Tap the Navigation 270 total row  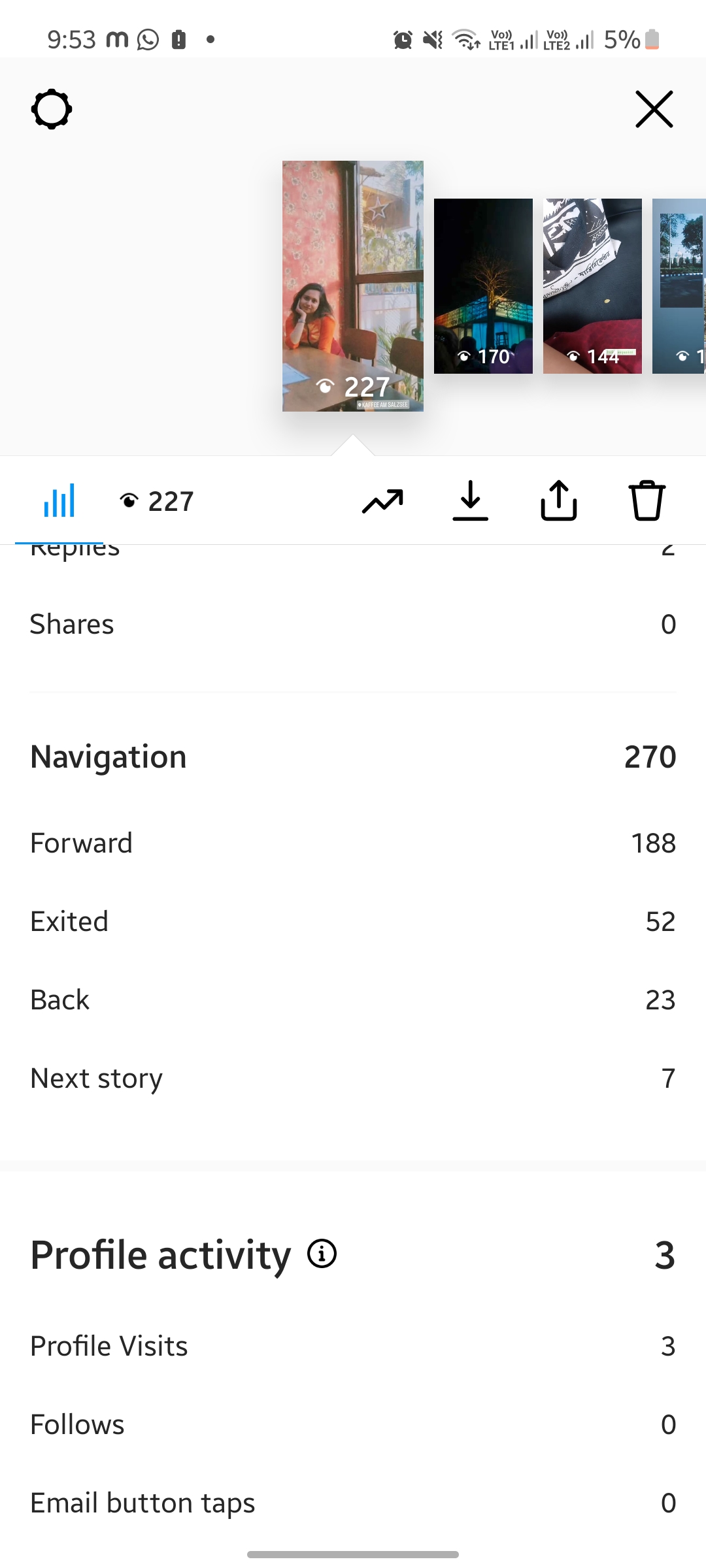tap(353, 756)
